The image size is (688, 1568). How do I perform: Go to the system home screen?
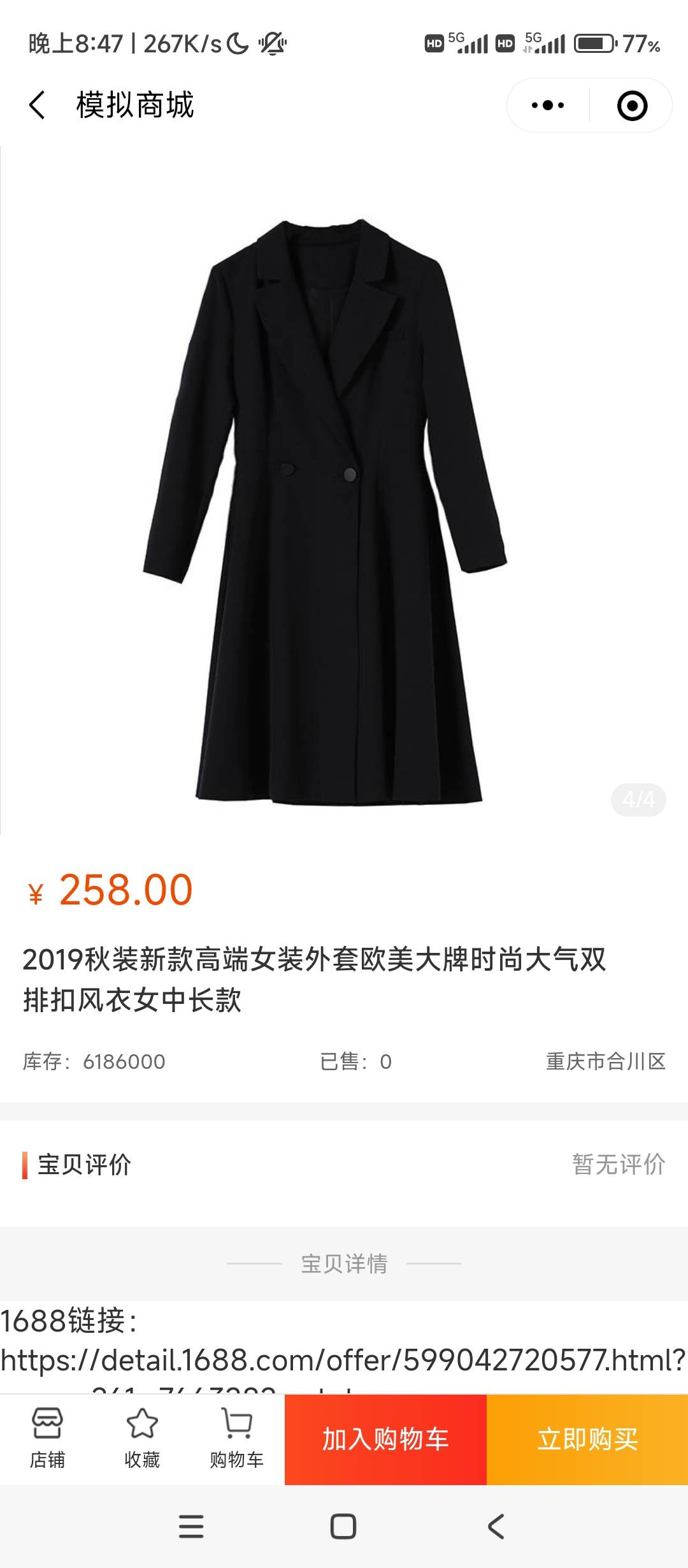(343, 1527)
